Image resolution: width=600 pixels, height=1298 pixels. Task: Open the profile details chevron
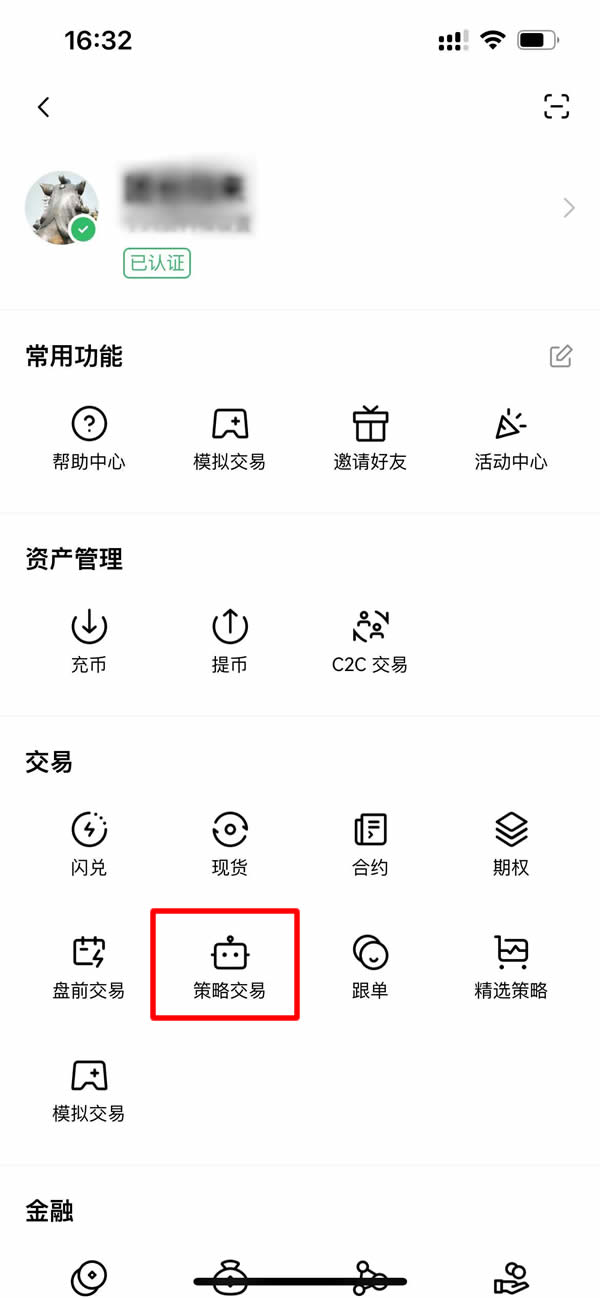pos(569,208)
